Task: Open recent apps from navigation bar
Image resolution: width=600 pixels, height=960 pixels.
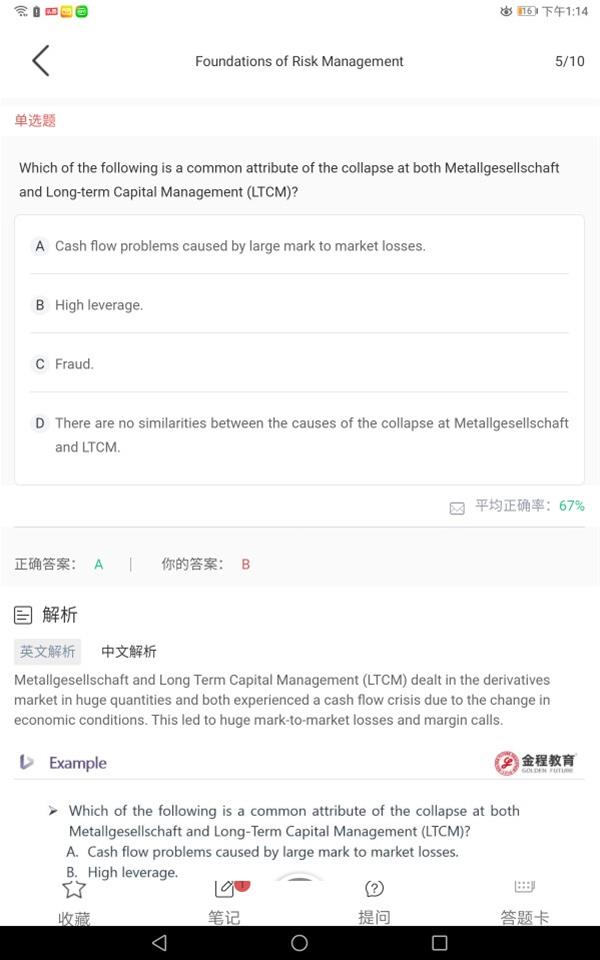Action: (x=440, y=943)
